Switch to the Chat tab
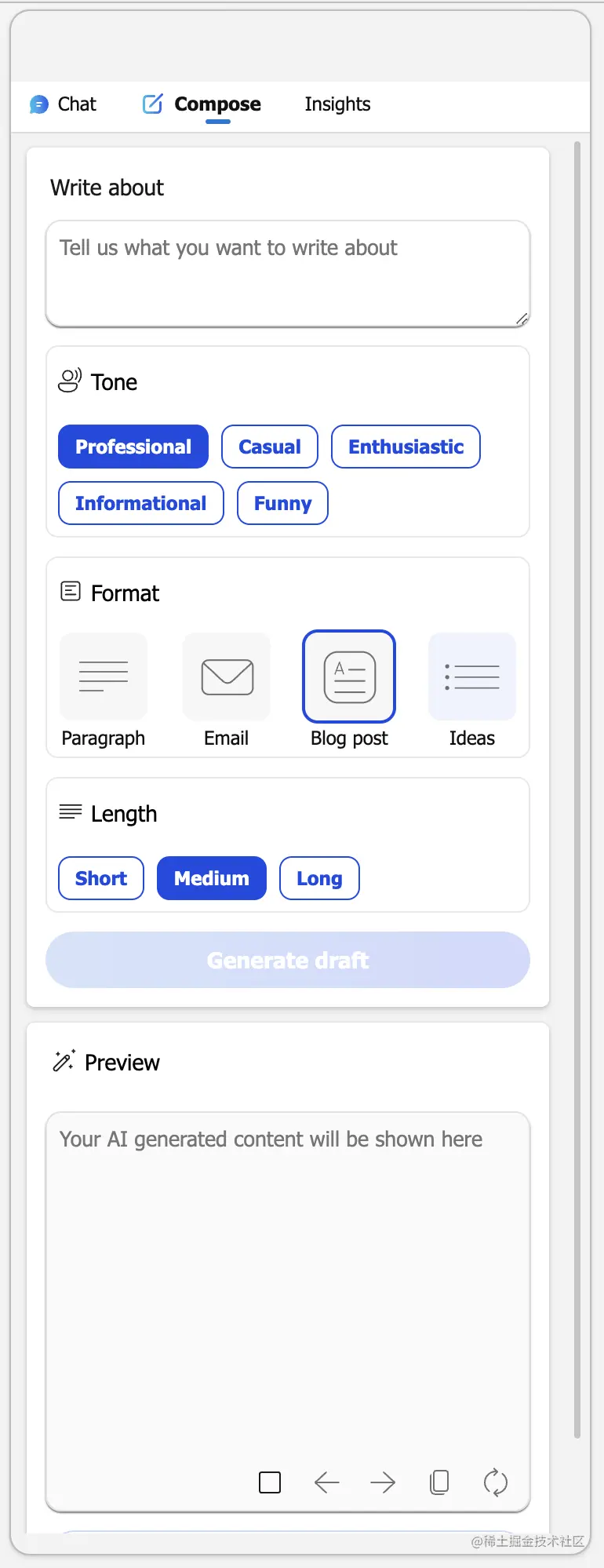Screen dimensions: 604x1568 pyautogui.click(x=64, y=104)
